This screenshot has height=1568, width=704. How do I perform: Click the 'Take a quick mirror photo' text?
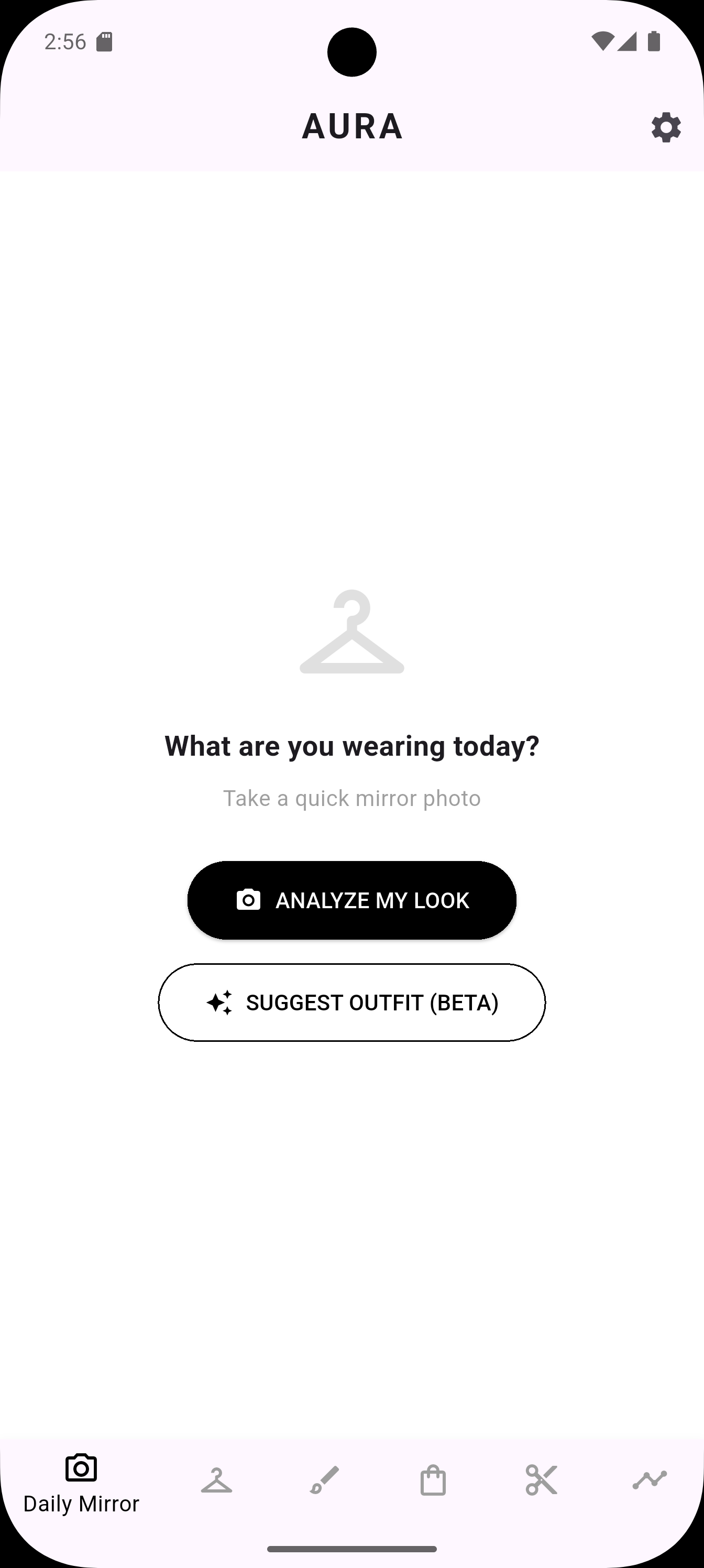point(351,798)
